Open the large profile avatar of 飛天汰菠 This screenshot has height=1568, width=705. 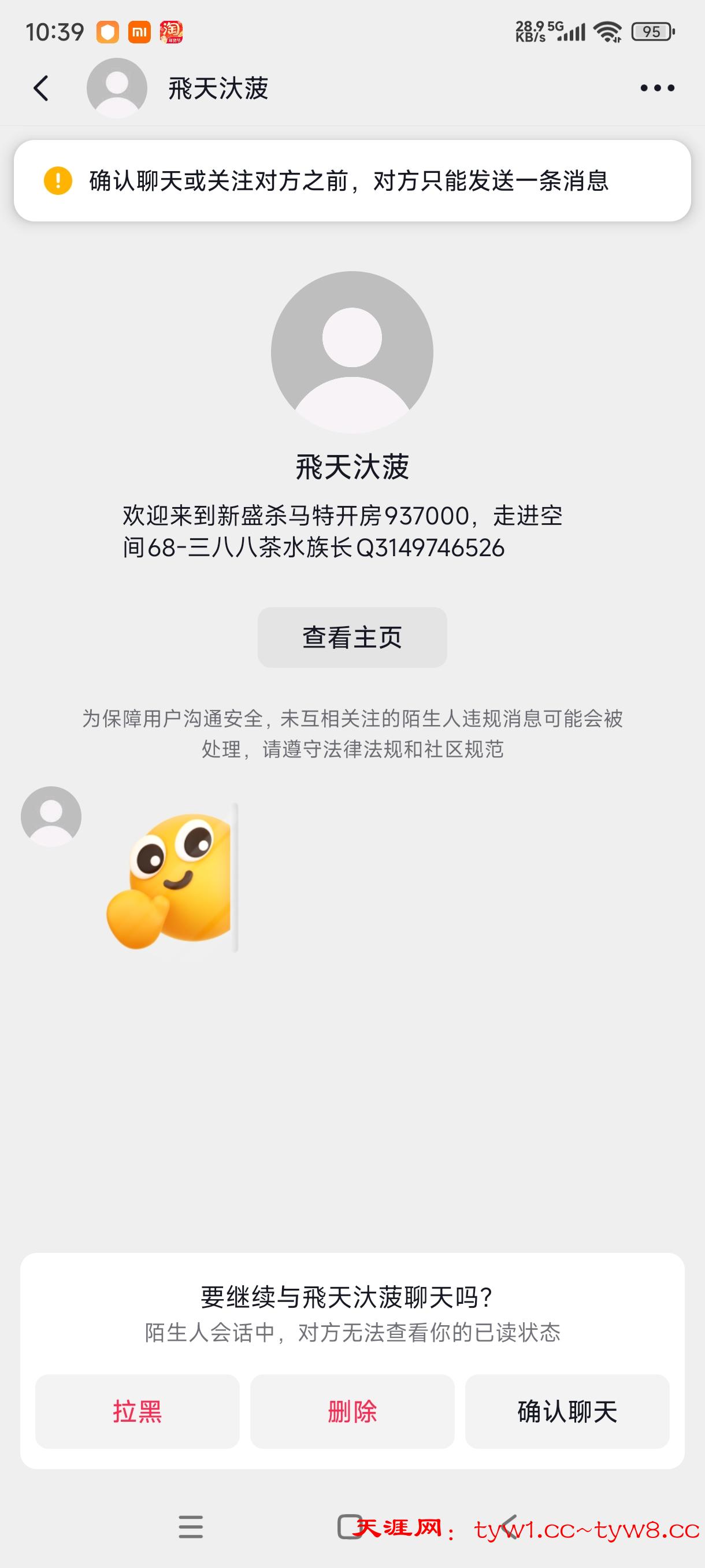coord(351,352)
